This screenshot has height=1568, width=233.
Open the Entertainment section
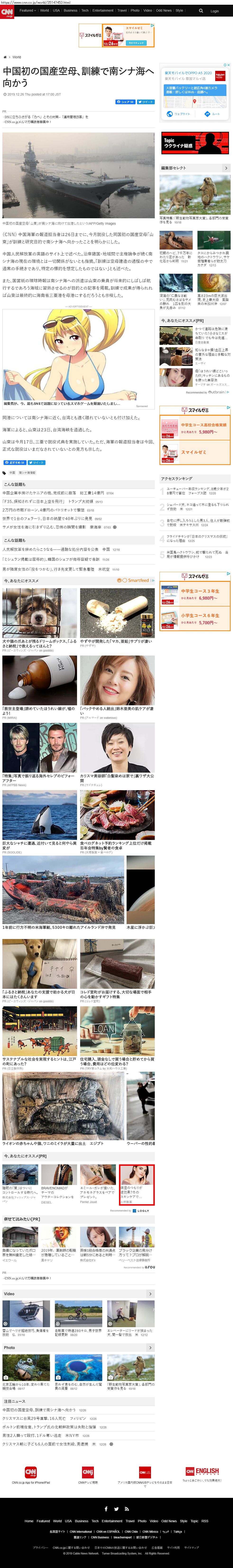click(103, 10)
